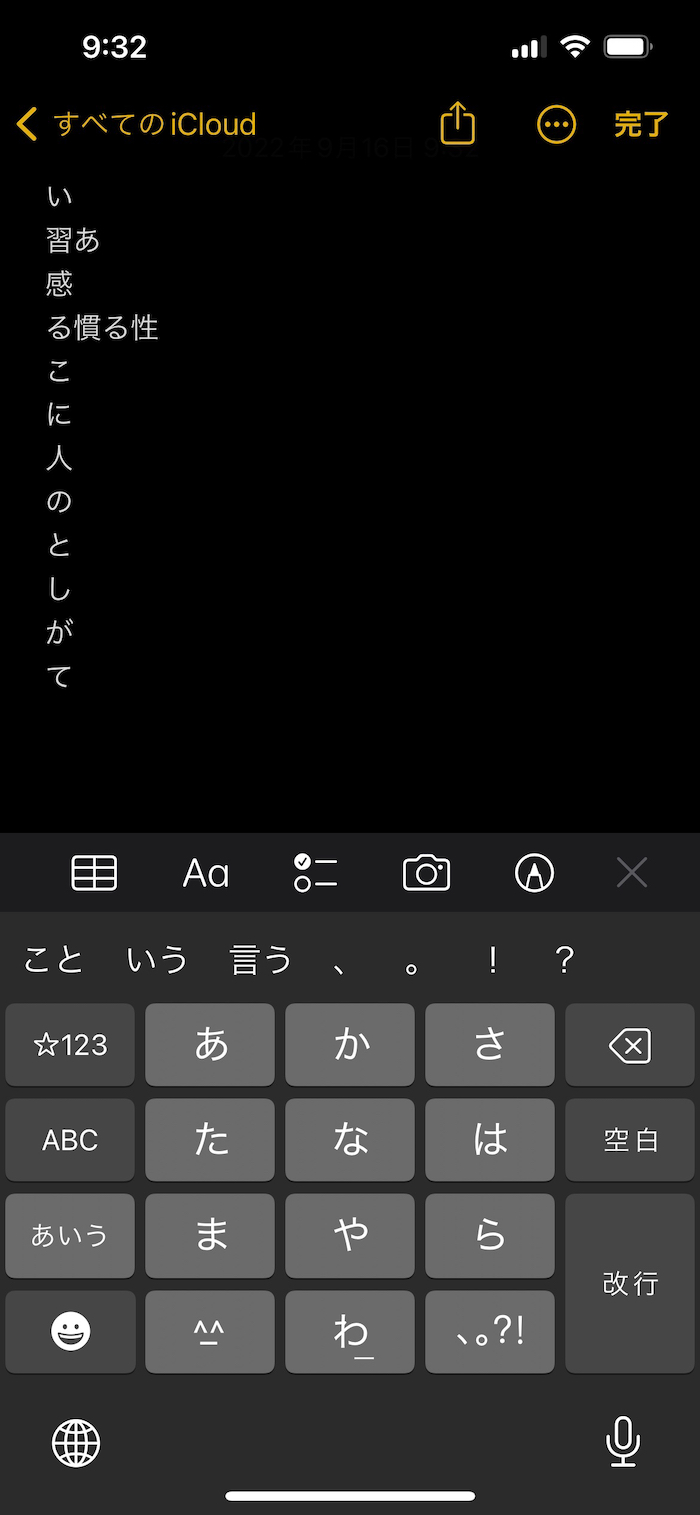
Task: Switch keyboards with the globe icon
Action: [76, 1442]
